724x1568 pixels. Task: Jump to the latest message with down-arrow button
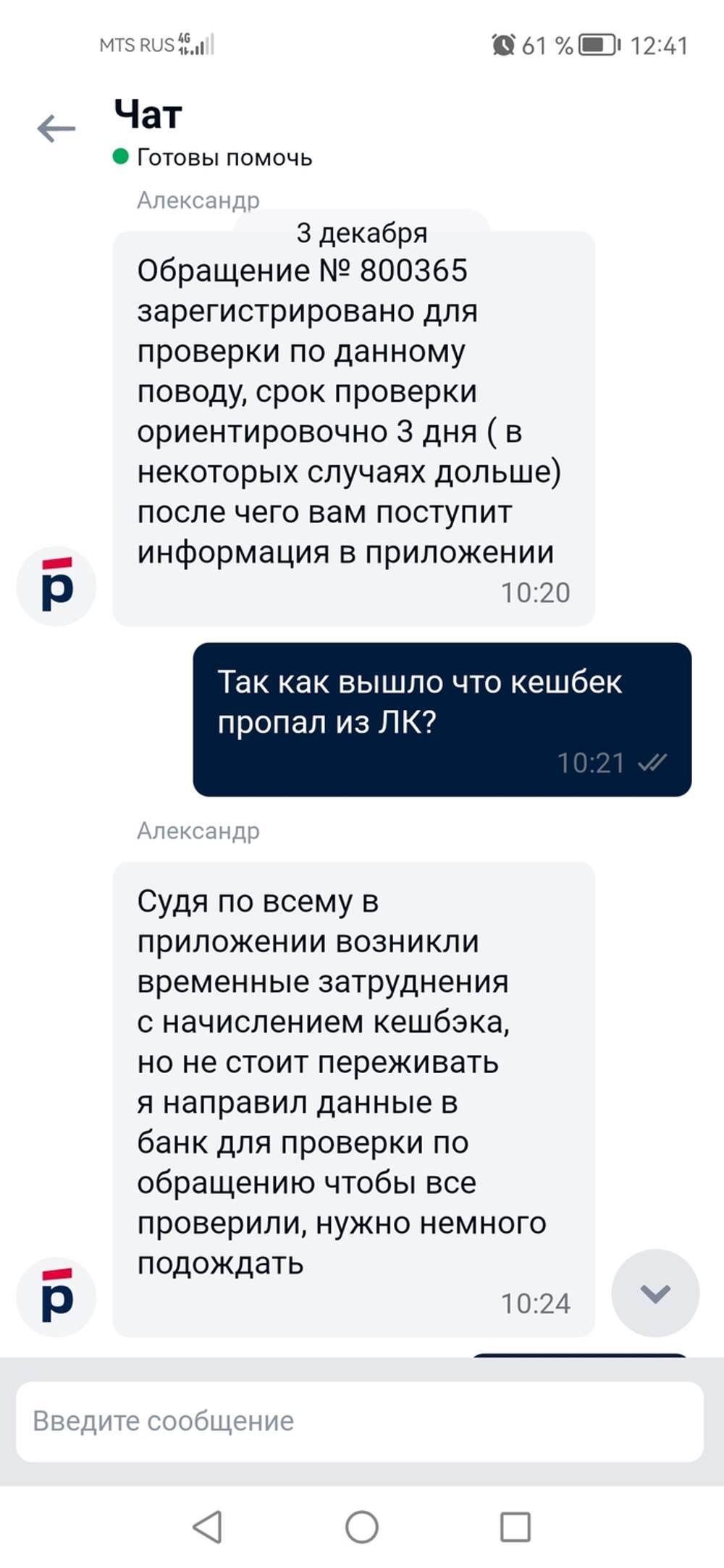point(654,1292)
